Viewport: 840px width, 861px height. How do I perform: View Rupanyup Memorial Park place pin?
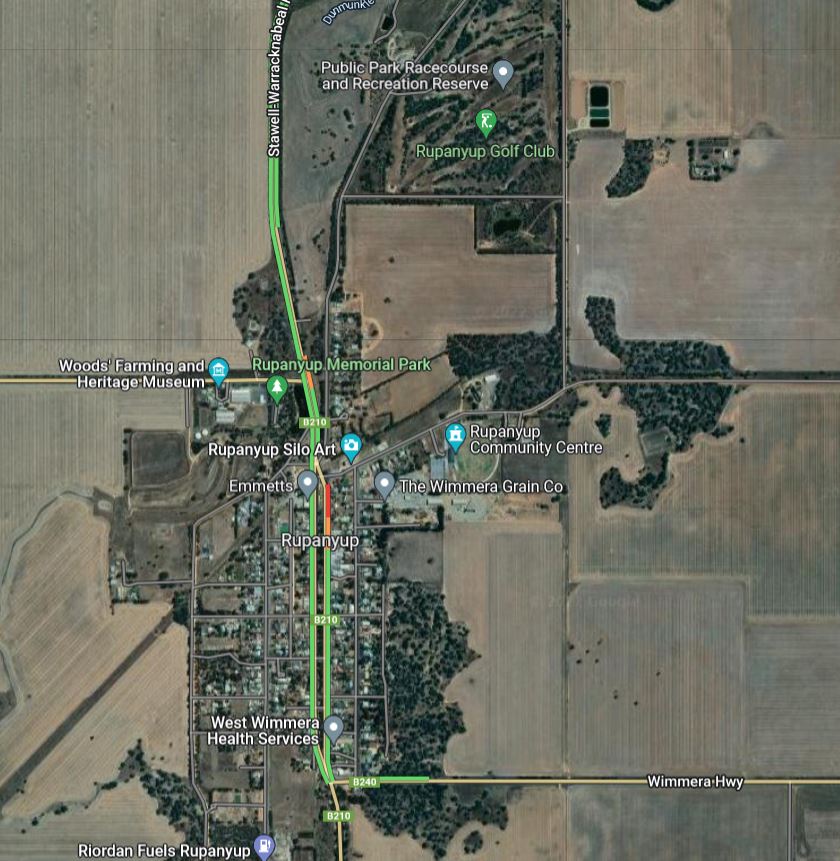click(x=277, y=385)
